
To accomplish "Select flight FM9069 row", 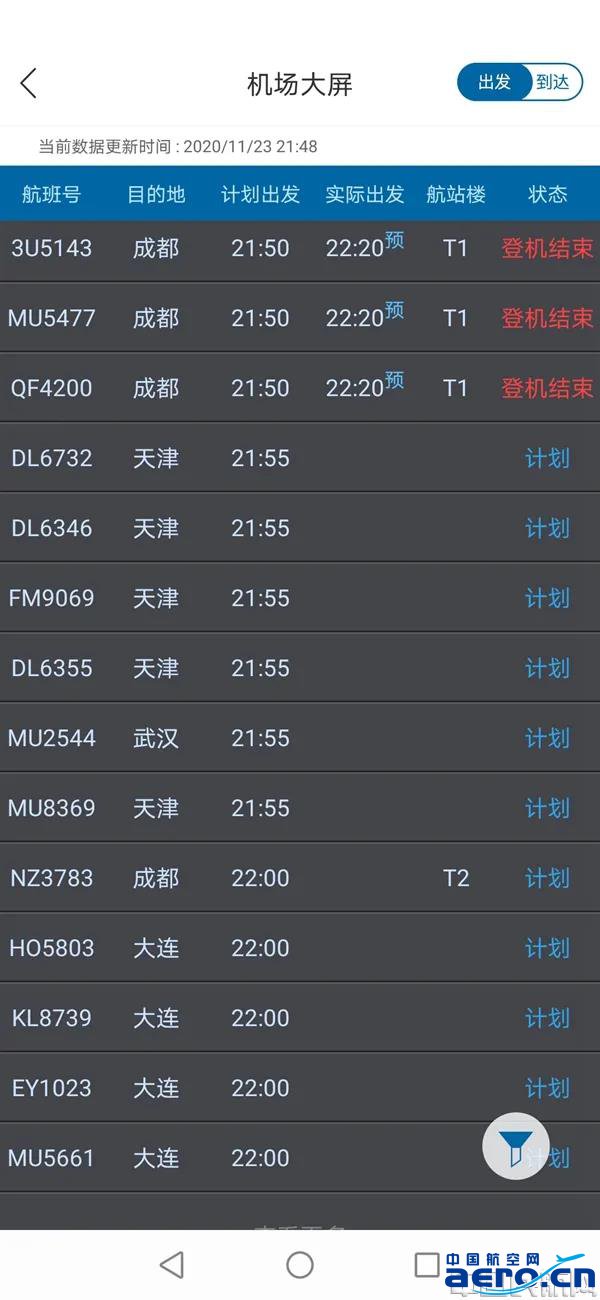I will [300, 598].
